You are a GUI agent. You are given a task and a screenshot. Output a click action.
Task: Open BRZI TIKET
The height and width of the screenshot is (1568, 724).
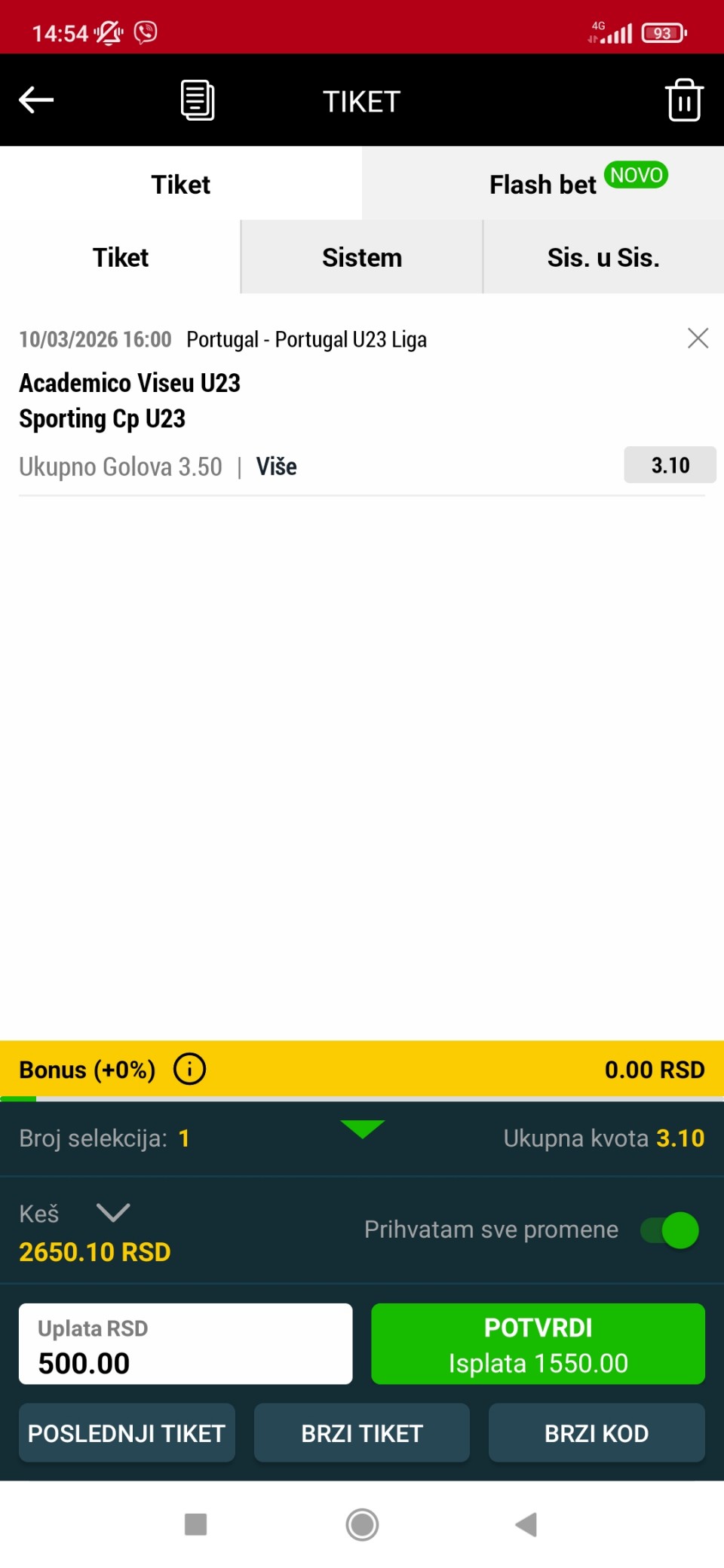tap(362, 1433)
